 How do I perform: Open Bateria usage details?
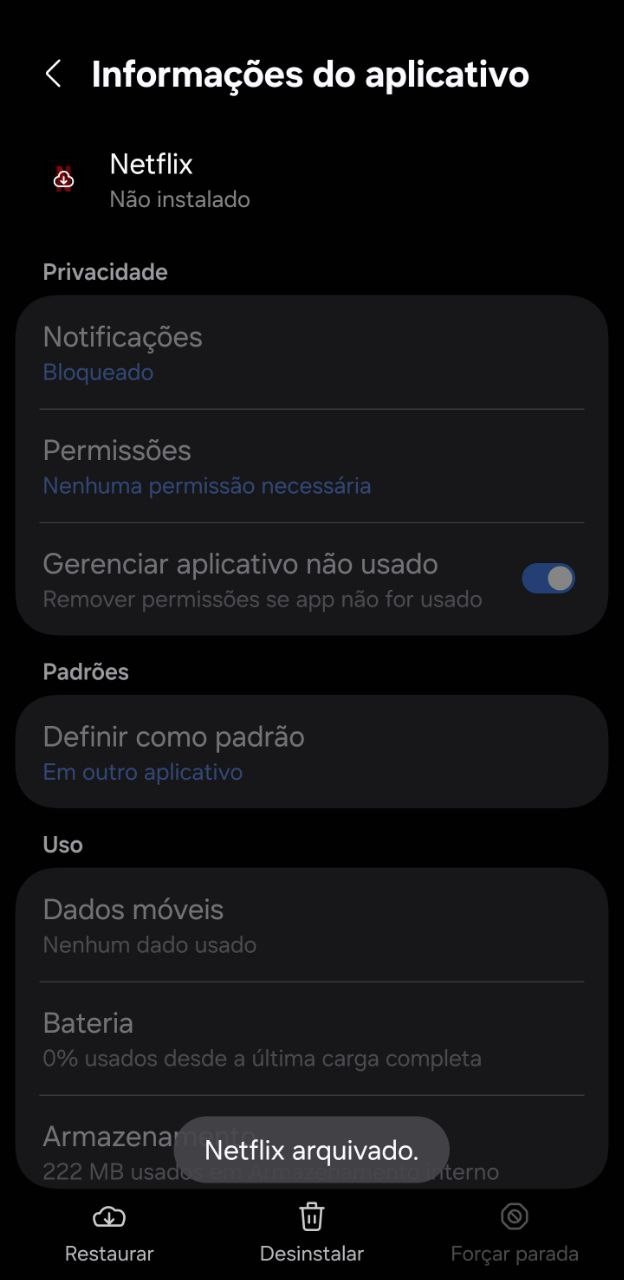tap(310, 1038)
